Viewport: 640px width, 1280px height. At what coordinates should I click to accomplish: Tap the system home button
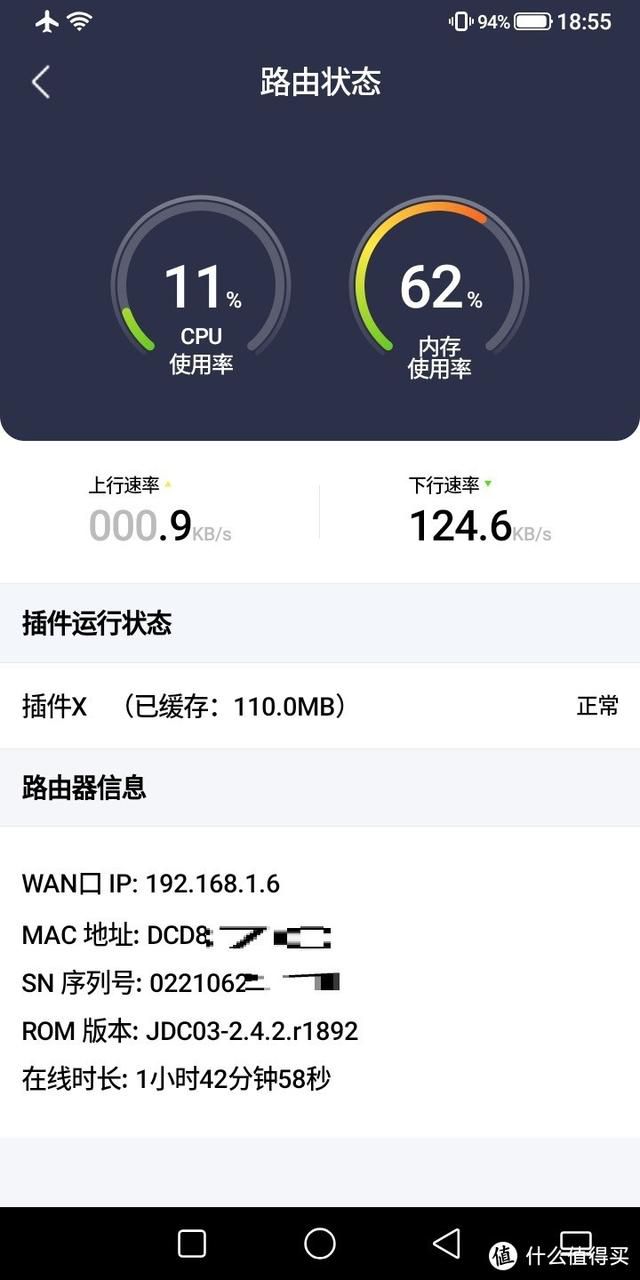click(x=320, y=1243)
